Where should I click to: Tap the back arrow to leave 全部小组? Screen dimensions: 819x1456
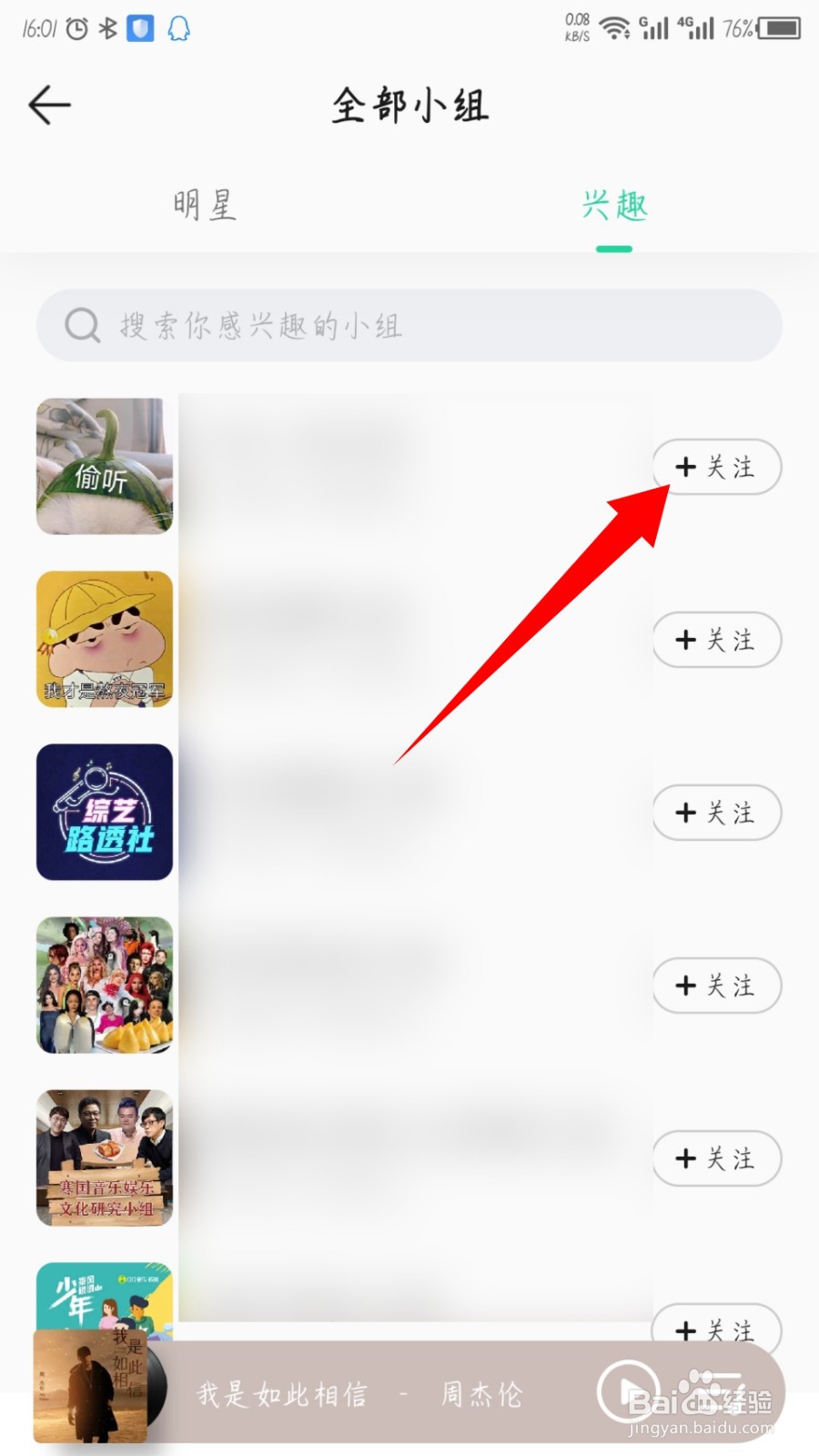(50, 104)
